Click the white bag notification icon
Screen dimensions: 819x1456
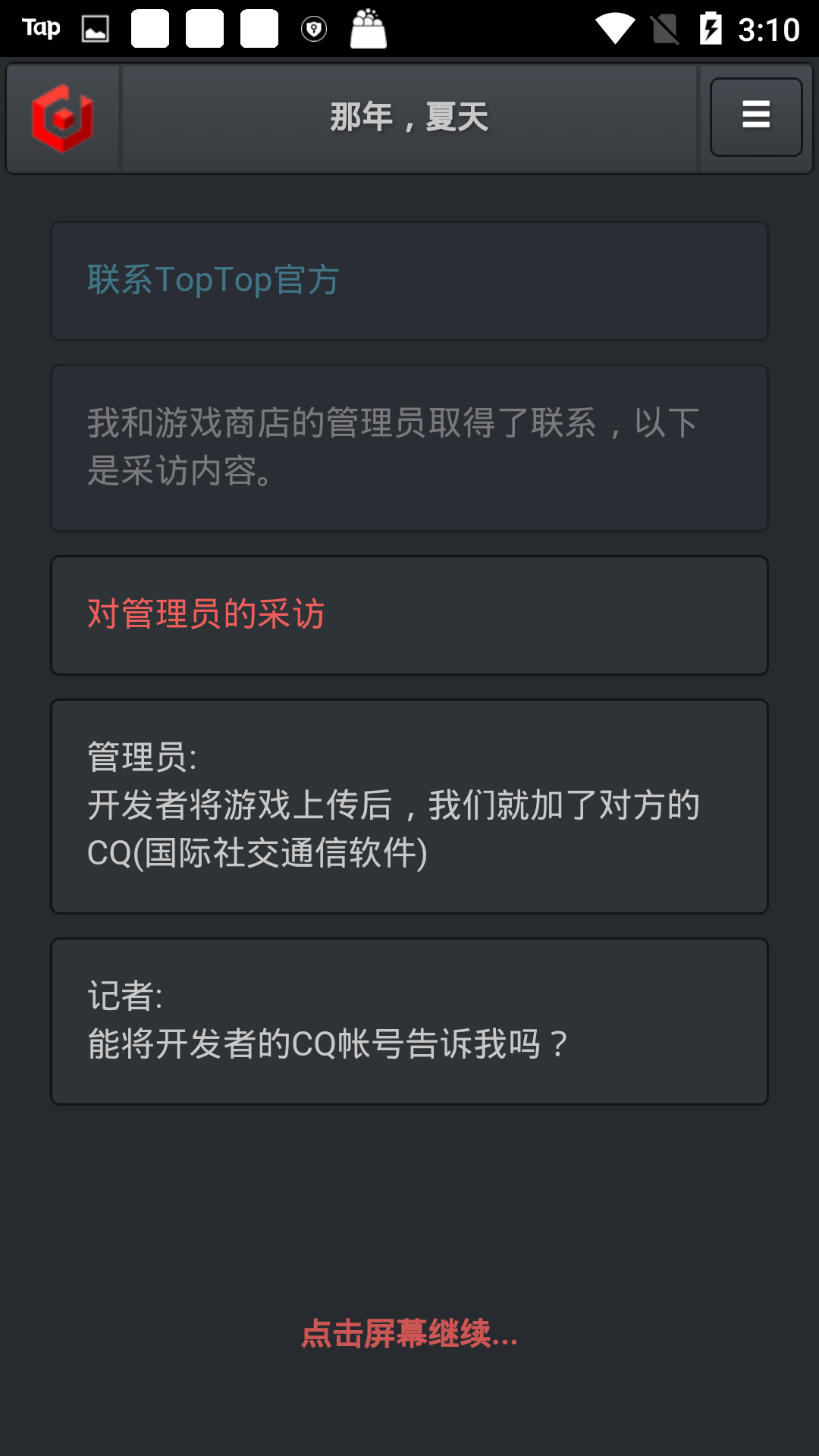click(367, 27)
